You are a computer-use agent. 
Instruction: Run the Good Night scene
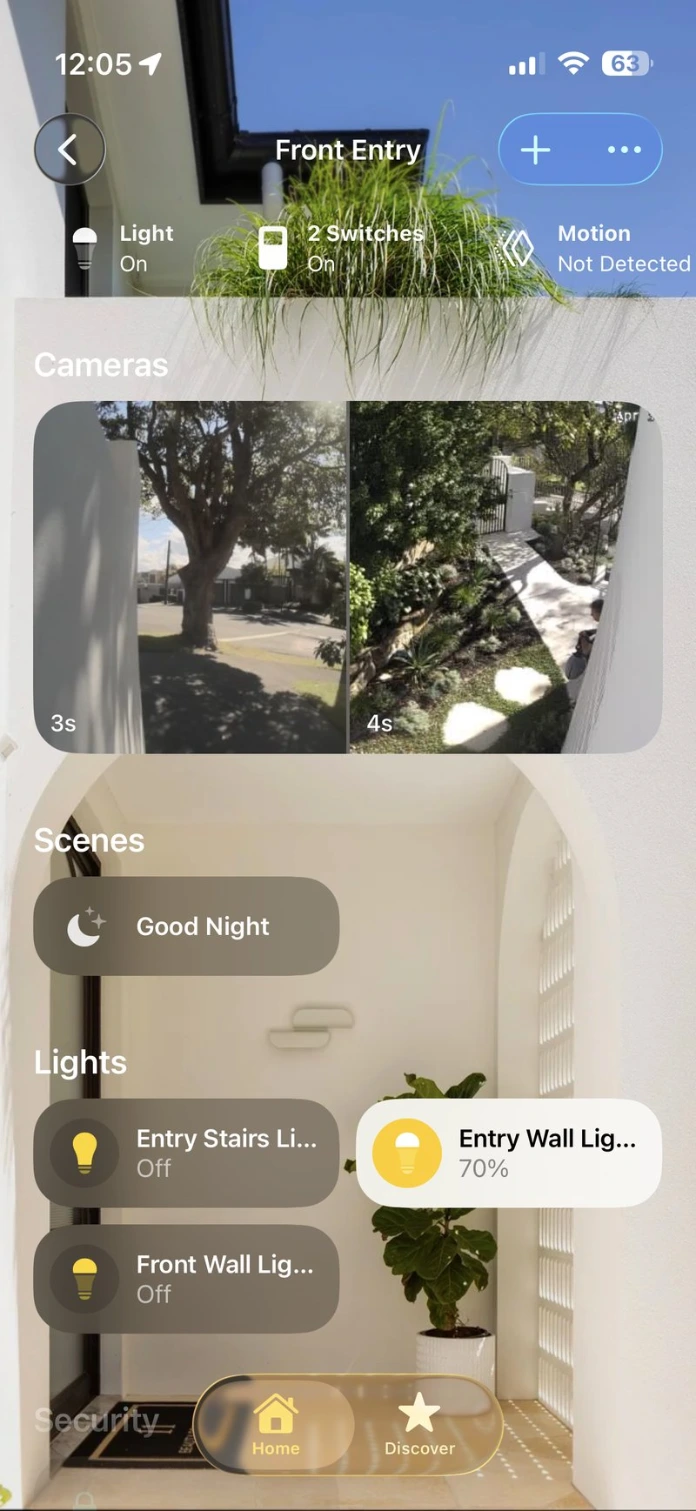pos(186,926)
